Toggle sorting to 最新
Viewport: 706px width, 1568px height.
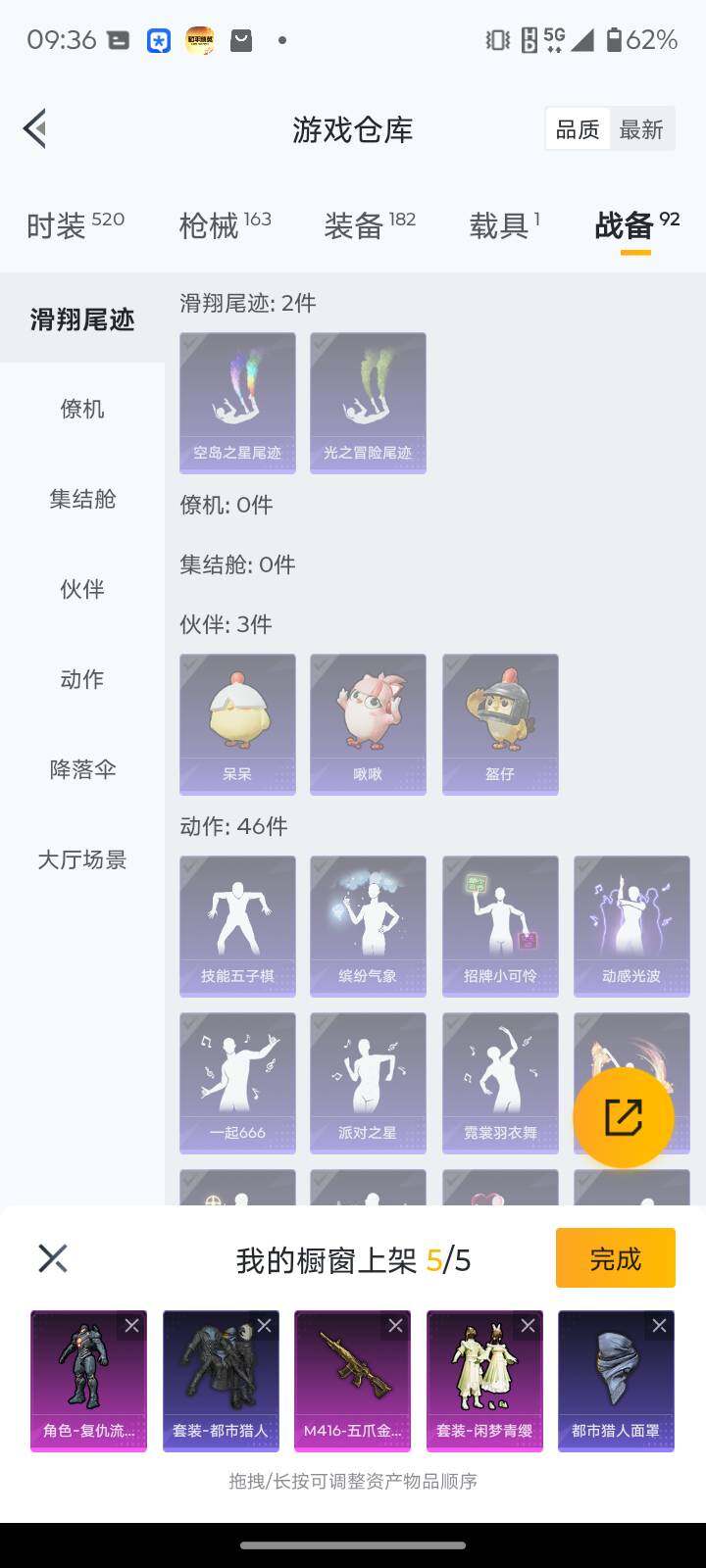642,128
